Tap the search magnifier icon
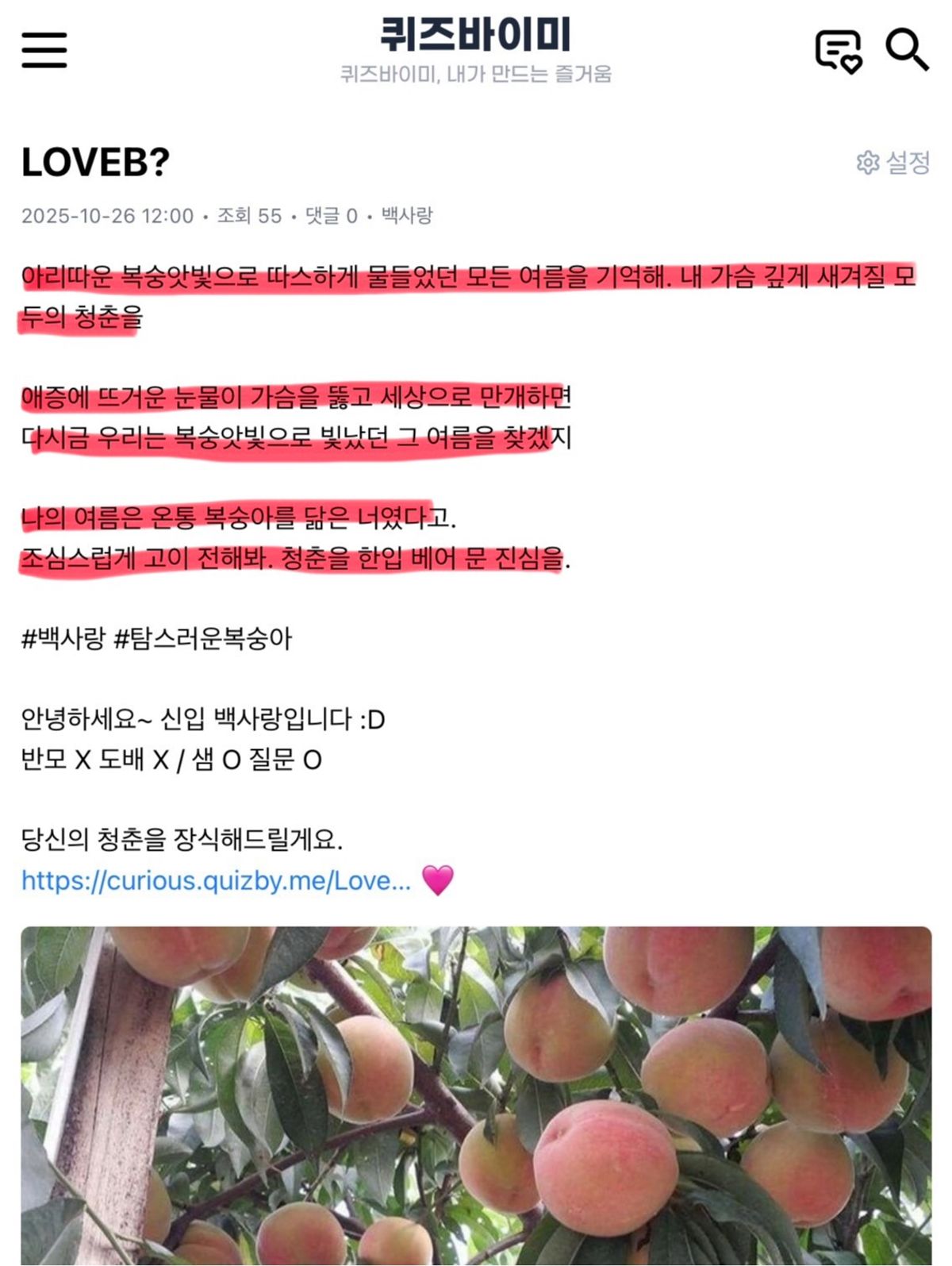Image resolution: width=952 pixels, height=1266 pixels. pos(906,50)
